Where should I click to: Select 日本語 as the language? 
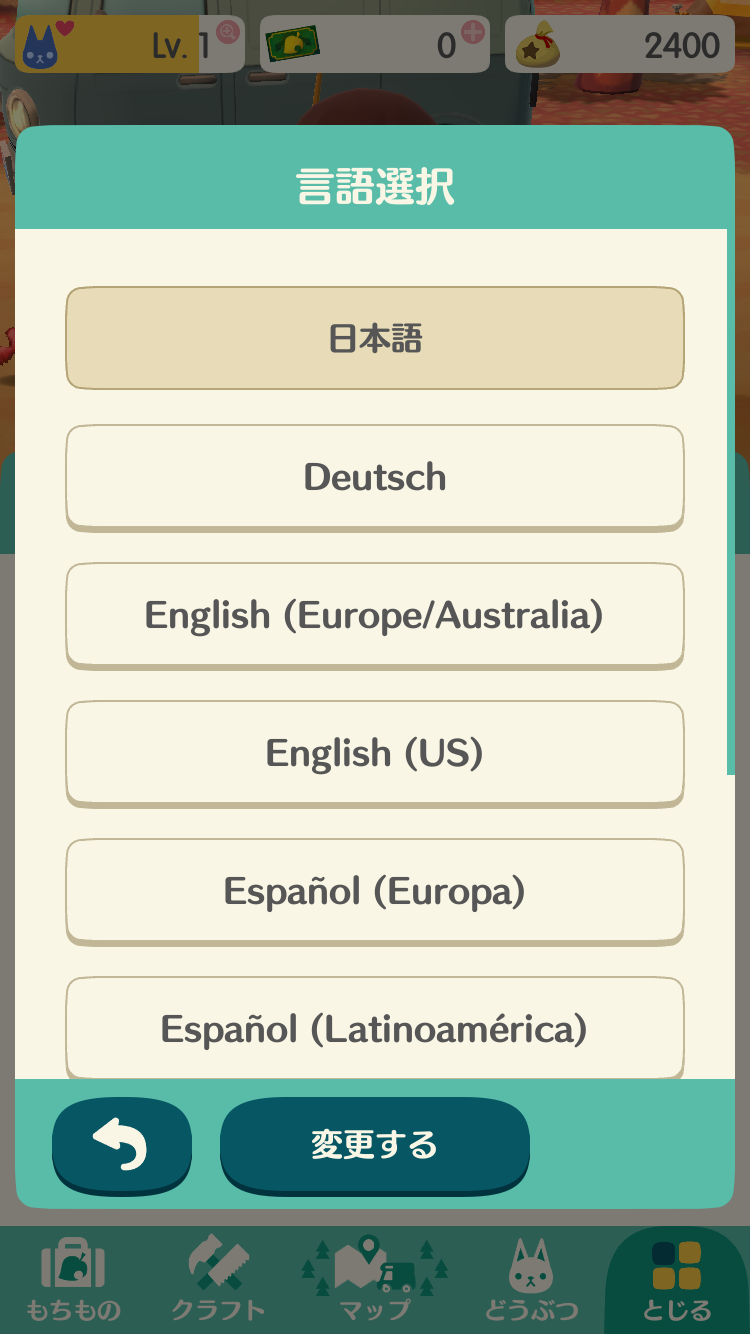375,338
